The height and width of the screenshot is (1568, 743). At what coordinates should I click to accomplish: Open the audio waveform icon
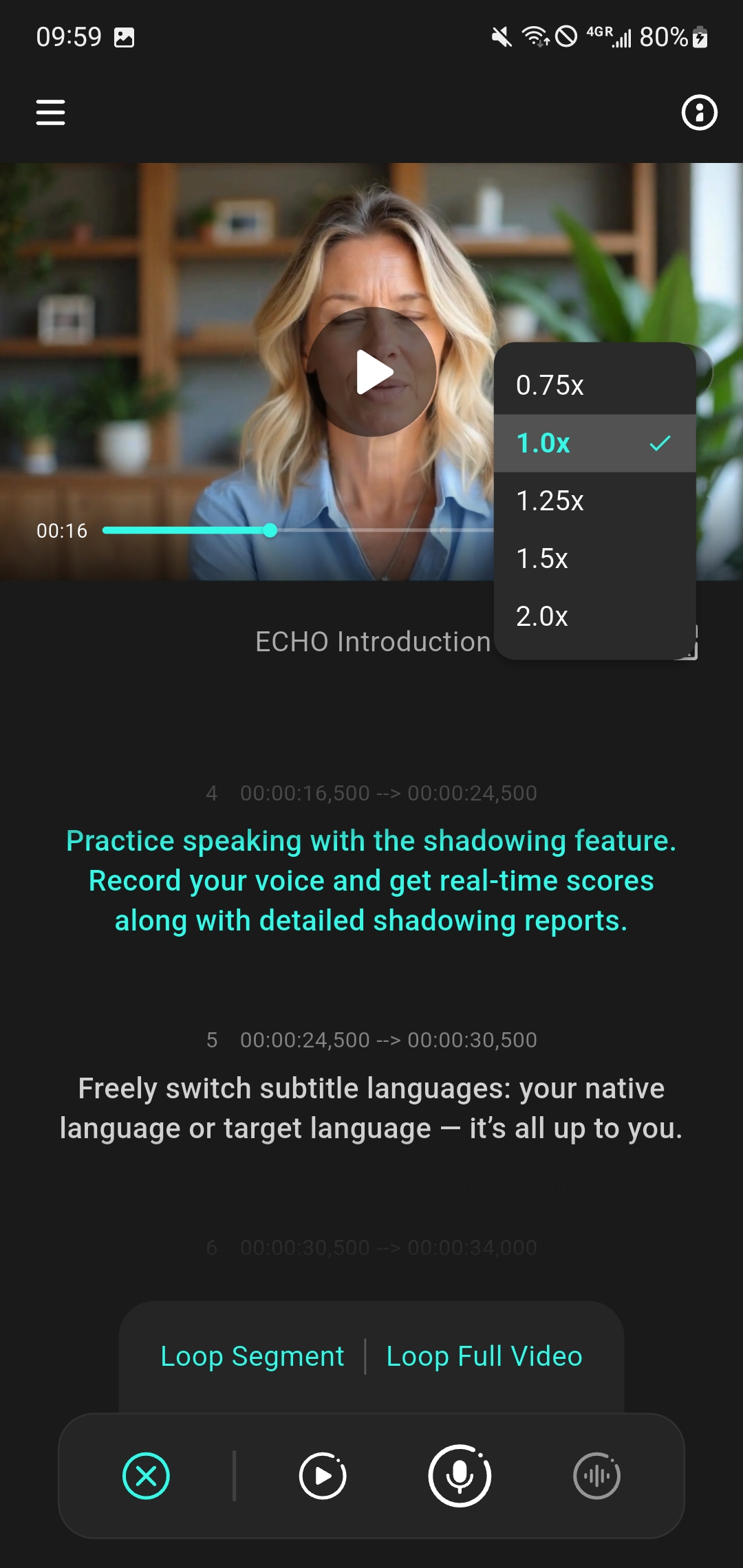coord(596,1476)
